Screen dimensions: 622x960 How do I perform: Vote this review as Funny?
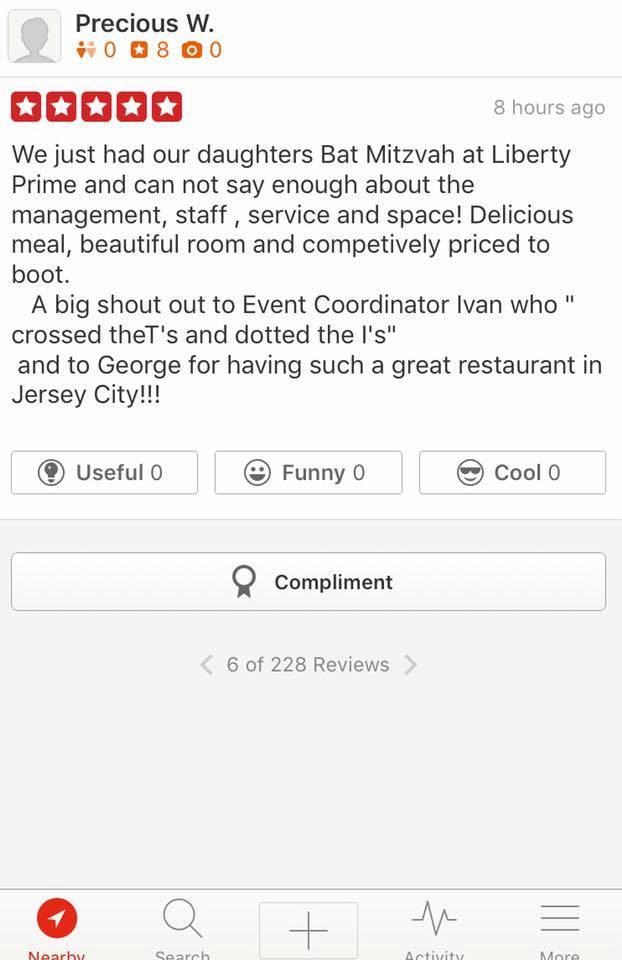click(308, 473)
